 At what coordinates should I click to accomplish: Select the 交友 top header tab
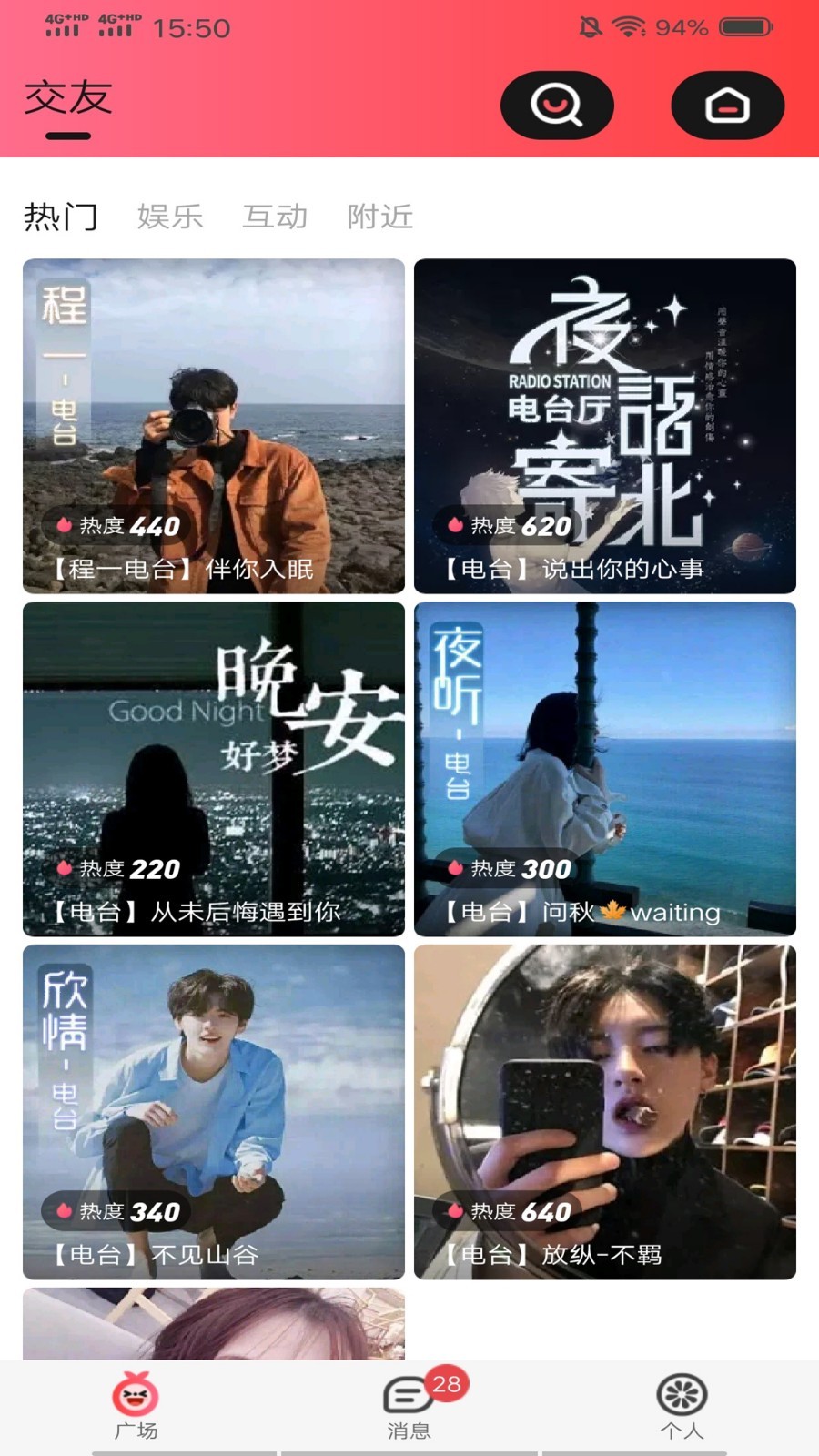68,100
